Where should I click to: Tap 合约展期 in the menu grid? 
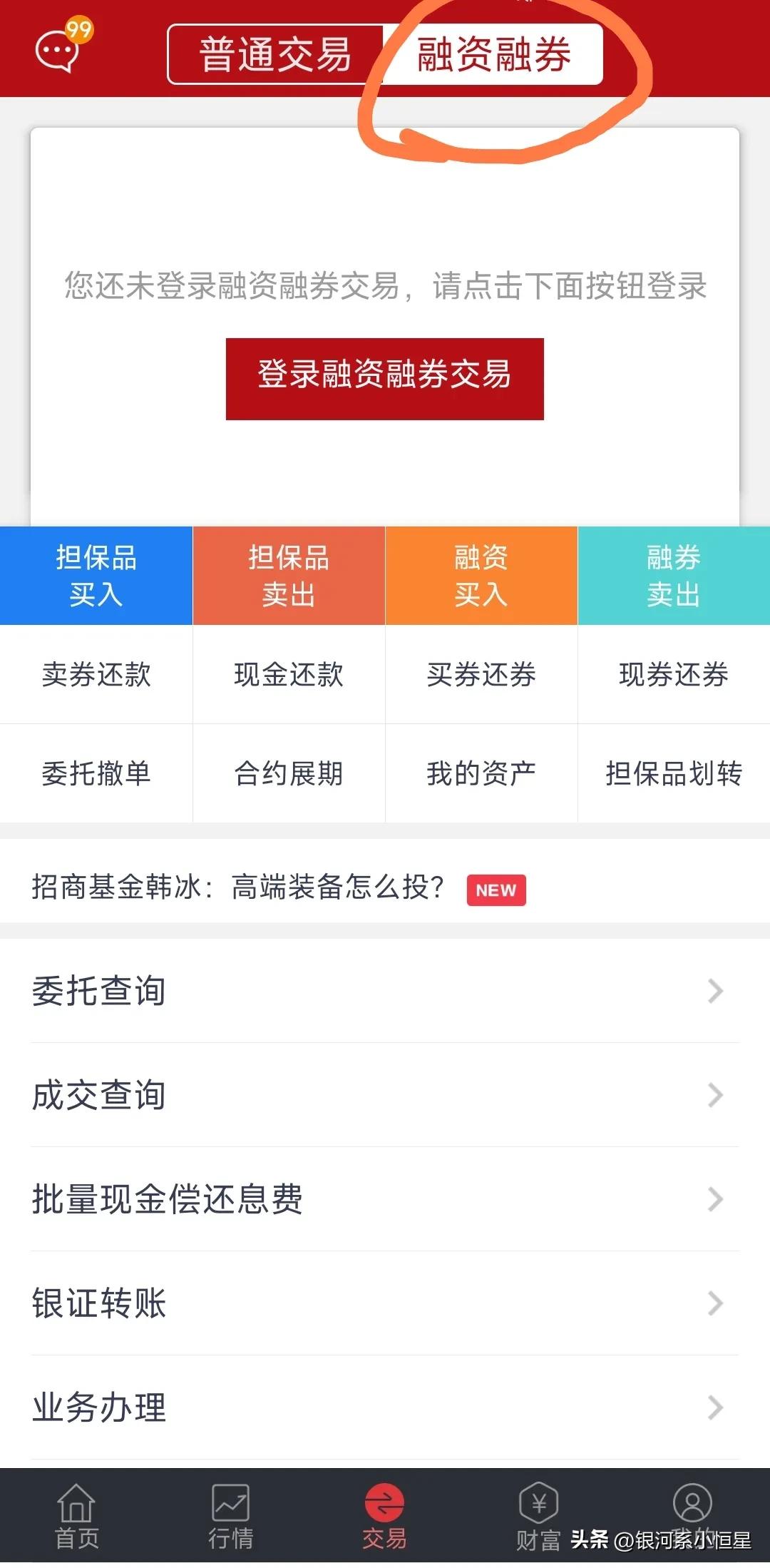(x=289, y=774)
